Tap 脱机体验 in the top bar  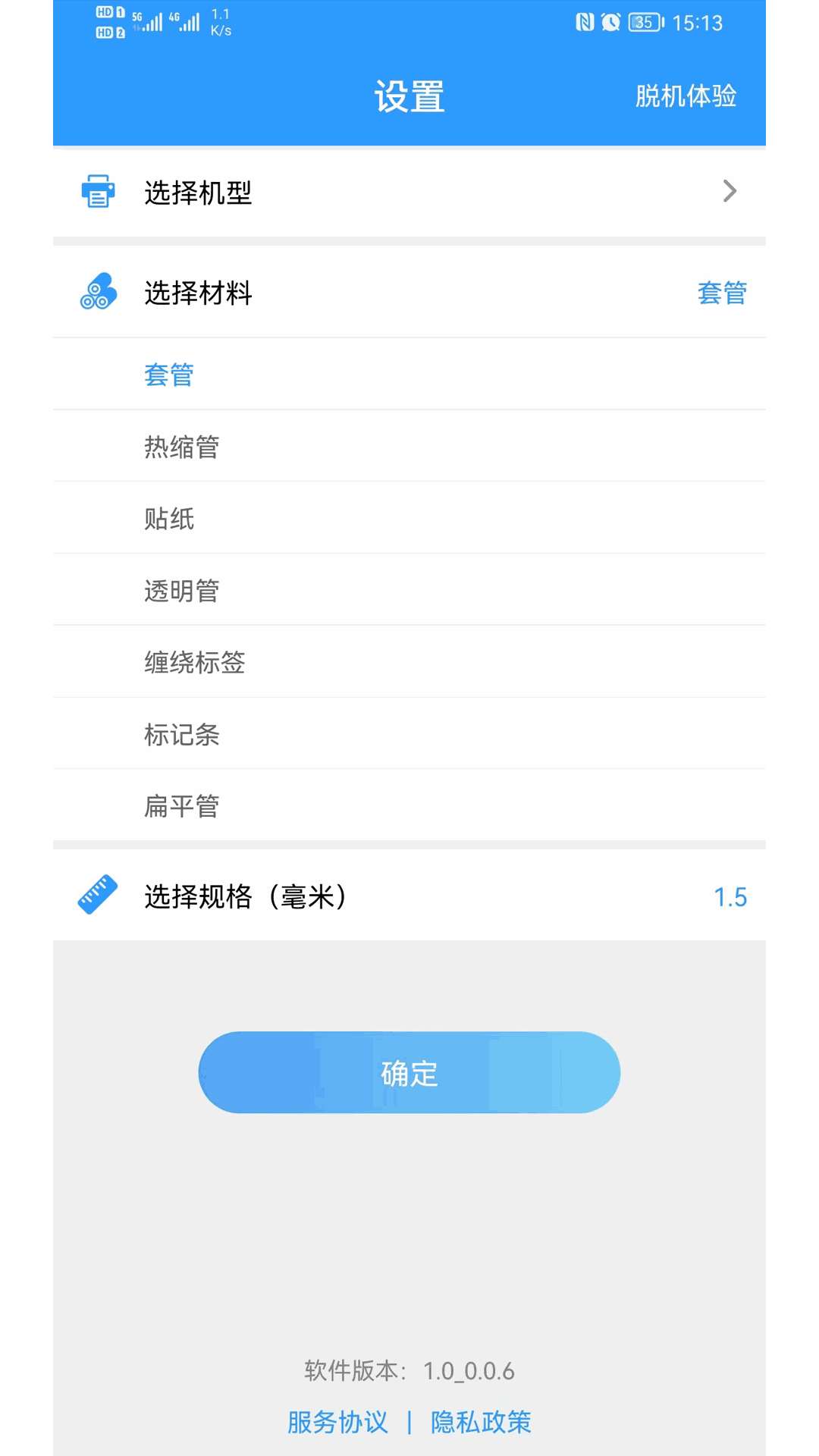point(686,96)
